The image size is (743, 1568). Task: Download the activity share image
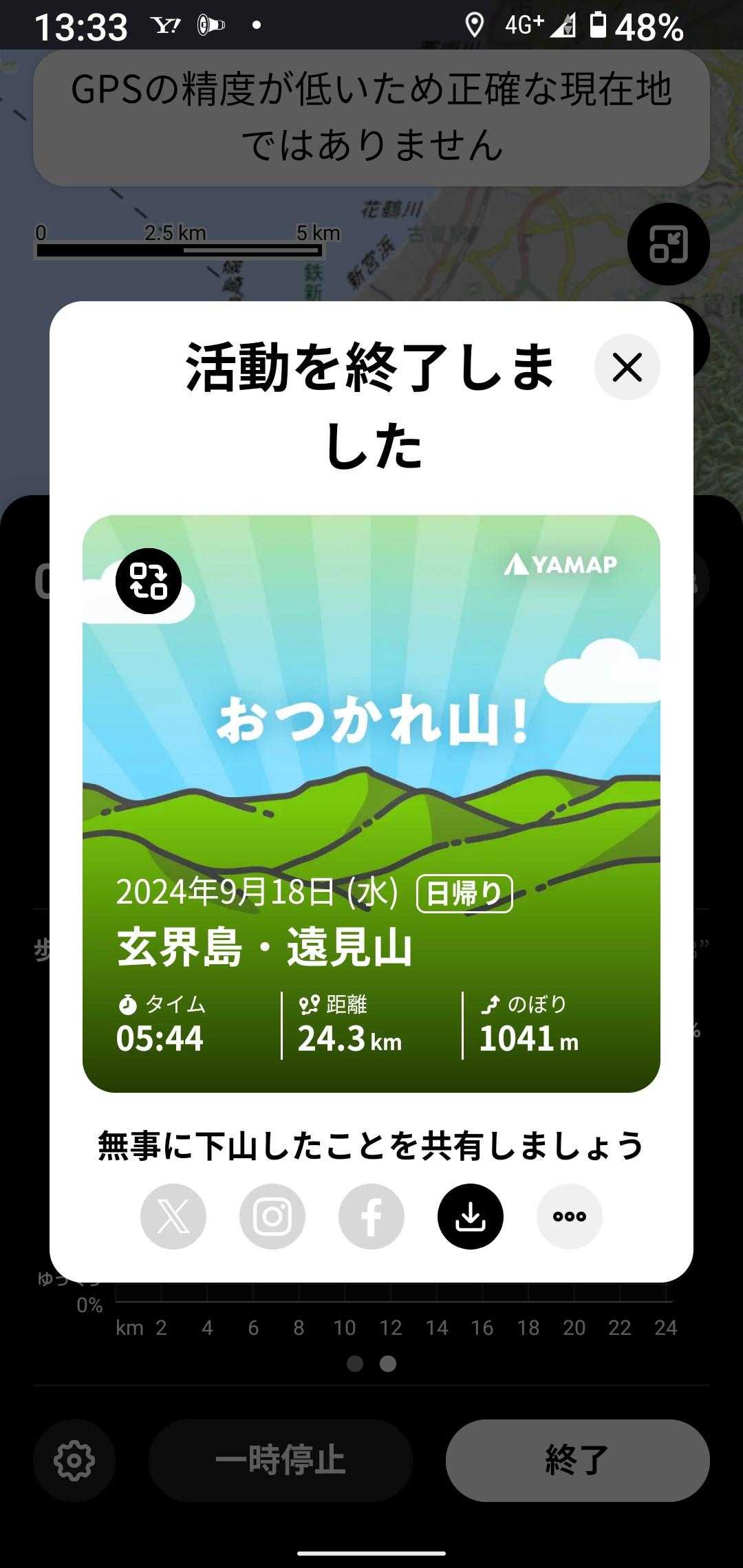(x=471, y=1217)
